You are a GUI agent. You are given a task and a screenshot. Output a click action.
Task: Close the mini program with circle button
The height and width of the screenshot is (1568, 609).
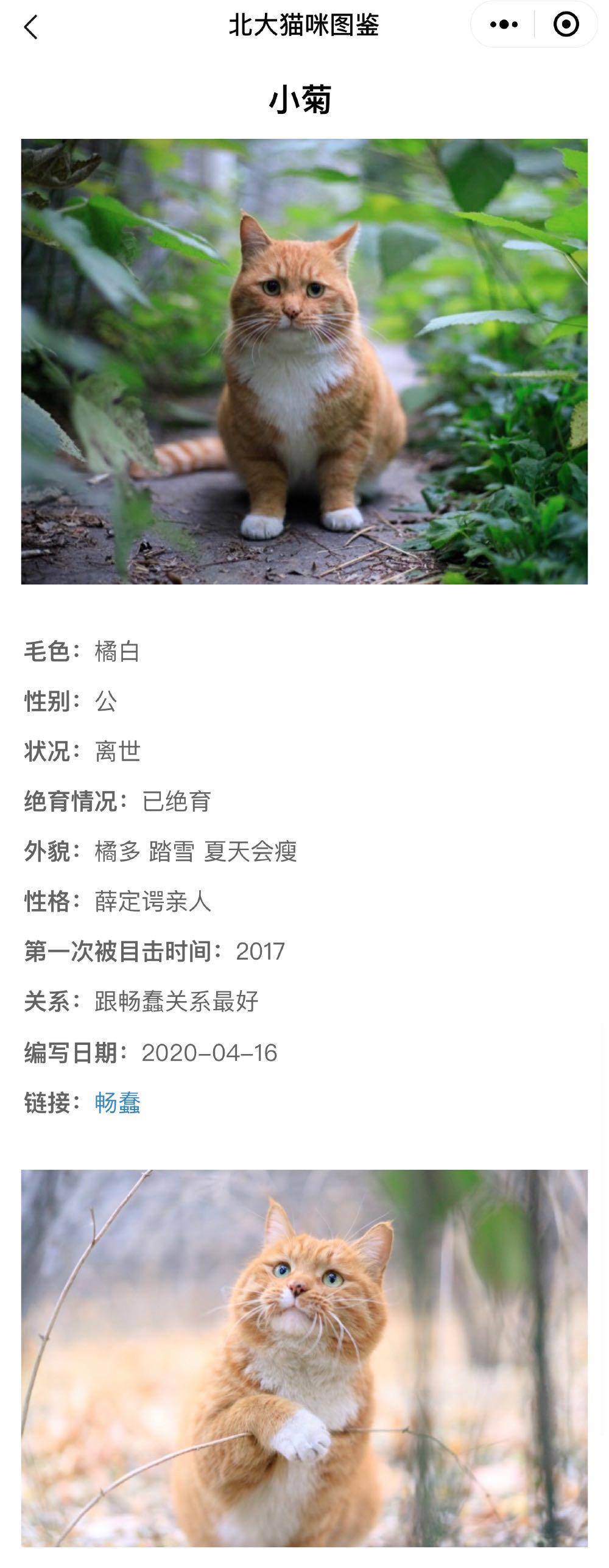pos(566,25)
